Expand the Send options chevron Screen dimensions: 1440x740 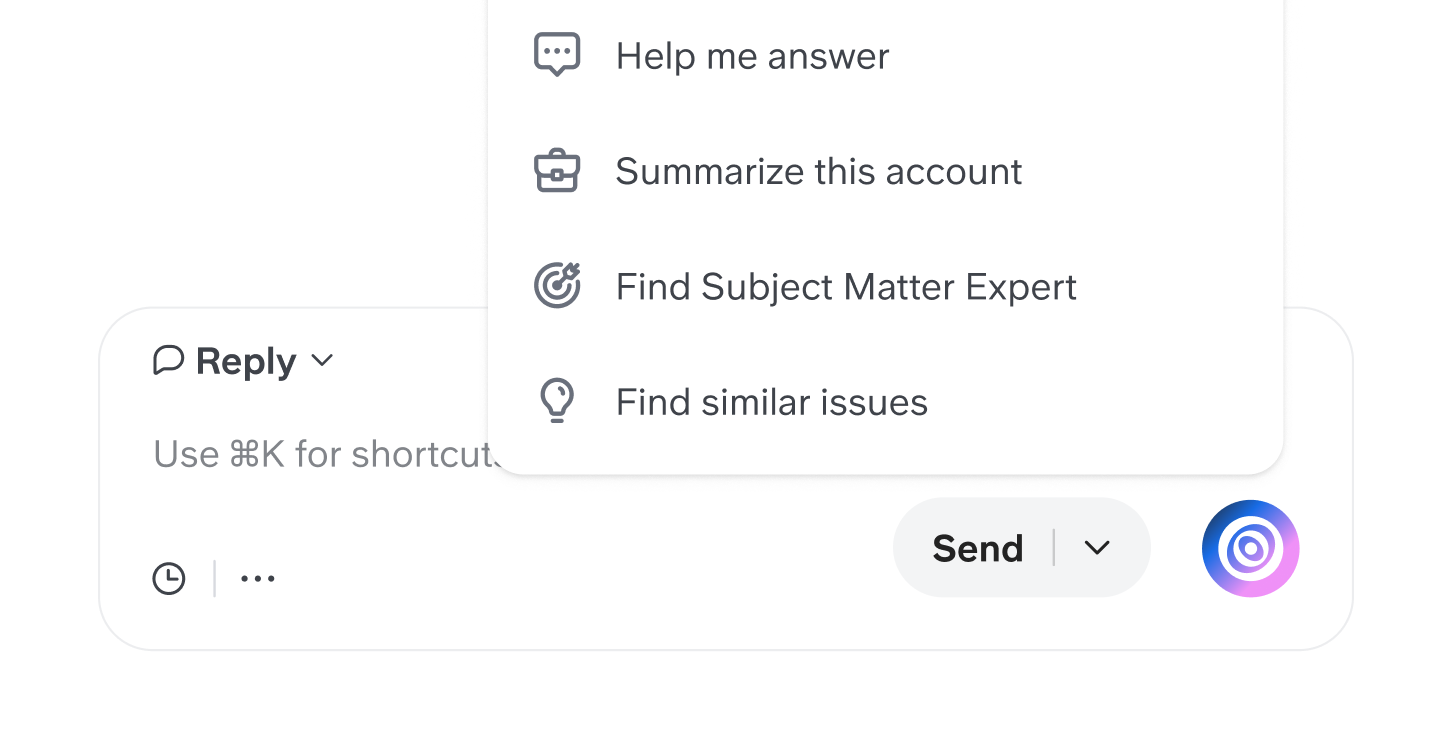pyautogui.click(x=1097, y=548)
